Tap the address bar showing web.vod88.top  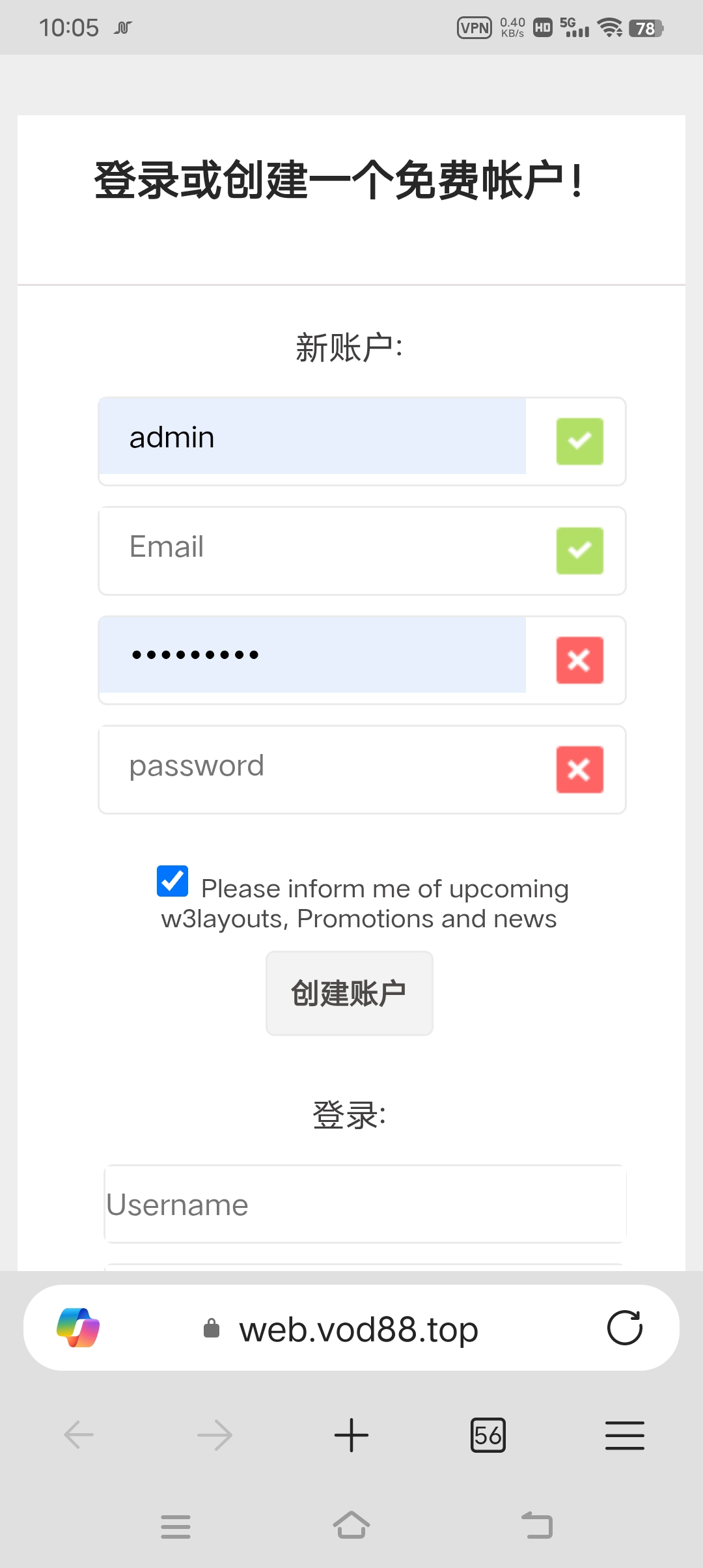[x=357, y=1328]
